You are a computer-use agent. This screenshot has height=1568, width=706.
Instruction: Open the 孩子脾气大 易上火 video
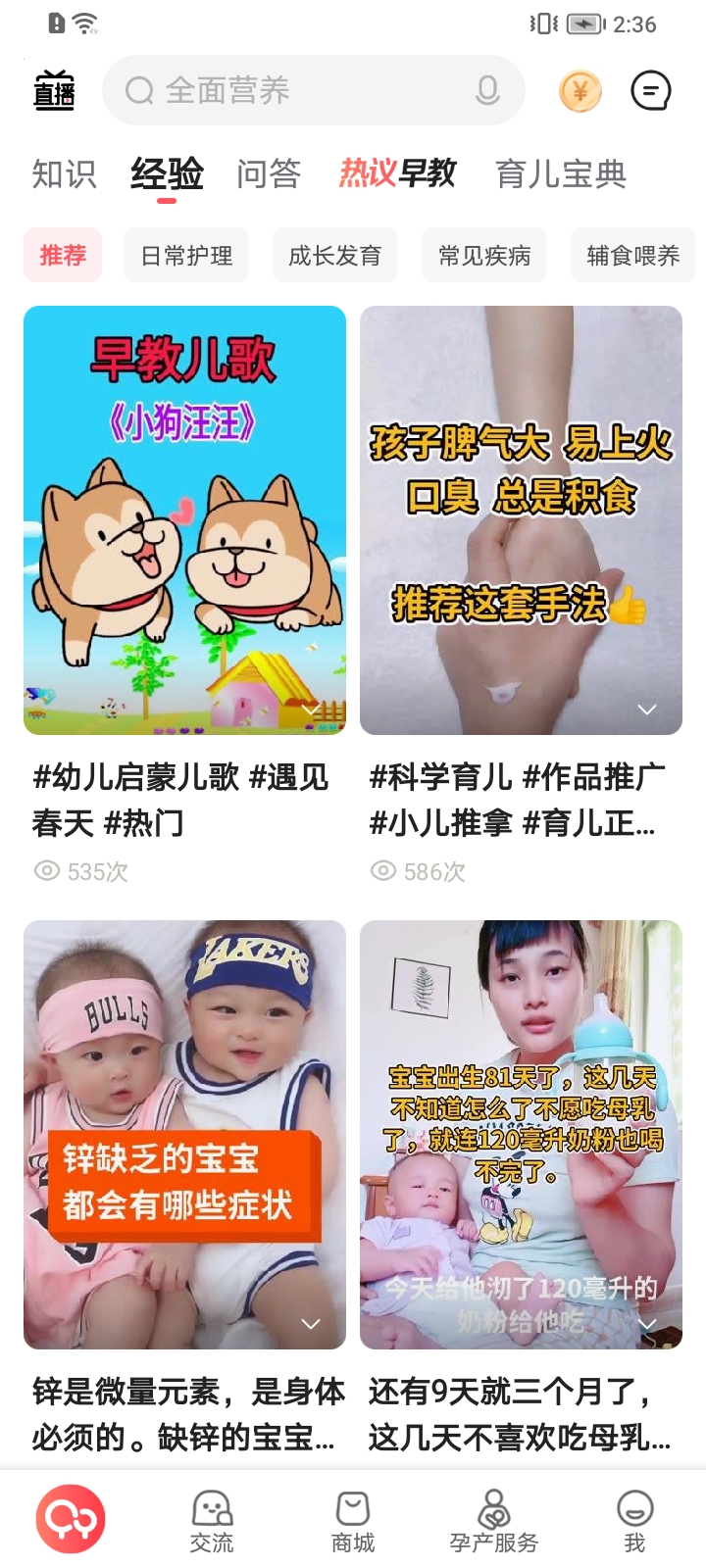coord(521,520)
